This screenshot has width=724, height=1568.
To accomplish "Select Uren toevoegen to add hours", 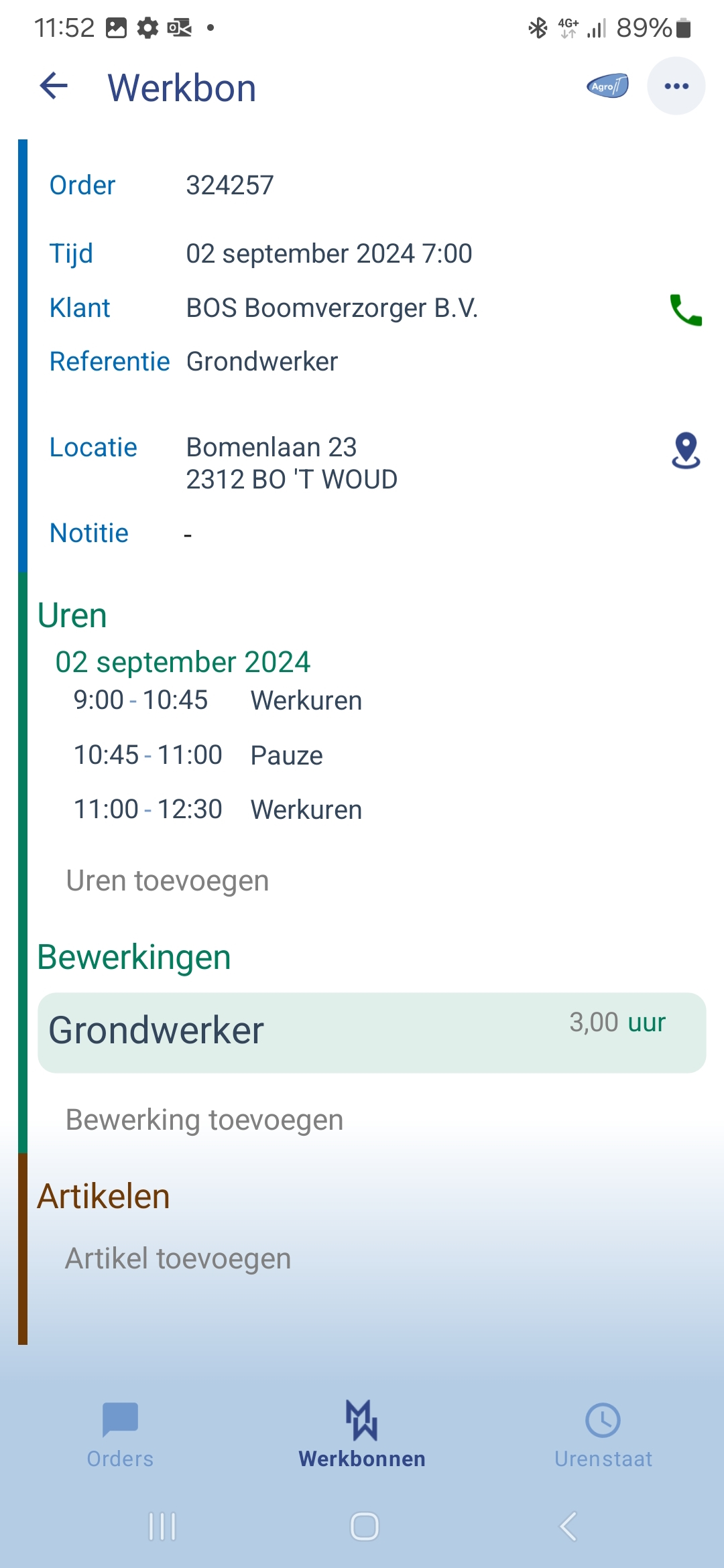I will [168, 880].
